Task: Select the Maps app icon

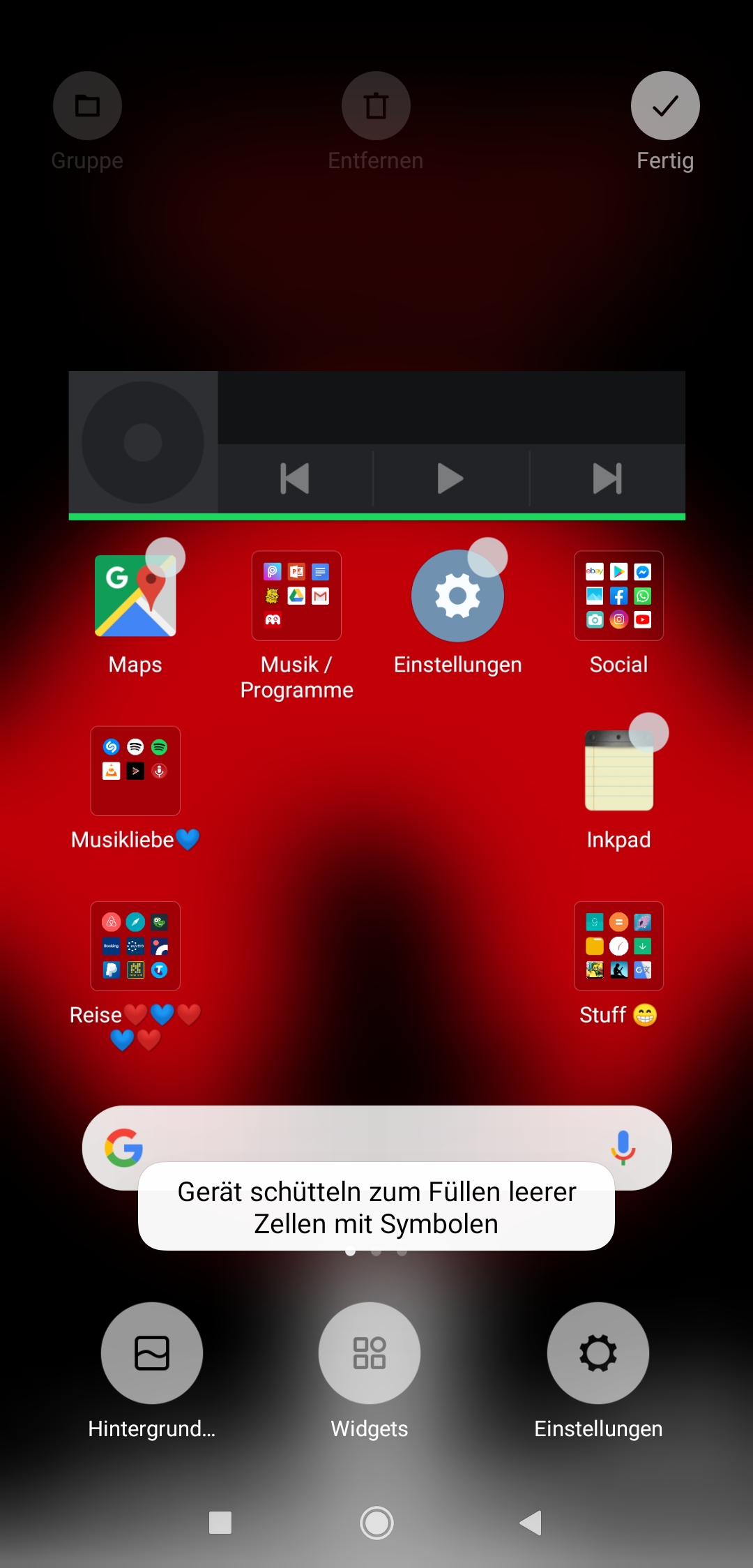Action: pyautogui.click(x=135, y=596)
